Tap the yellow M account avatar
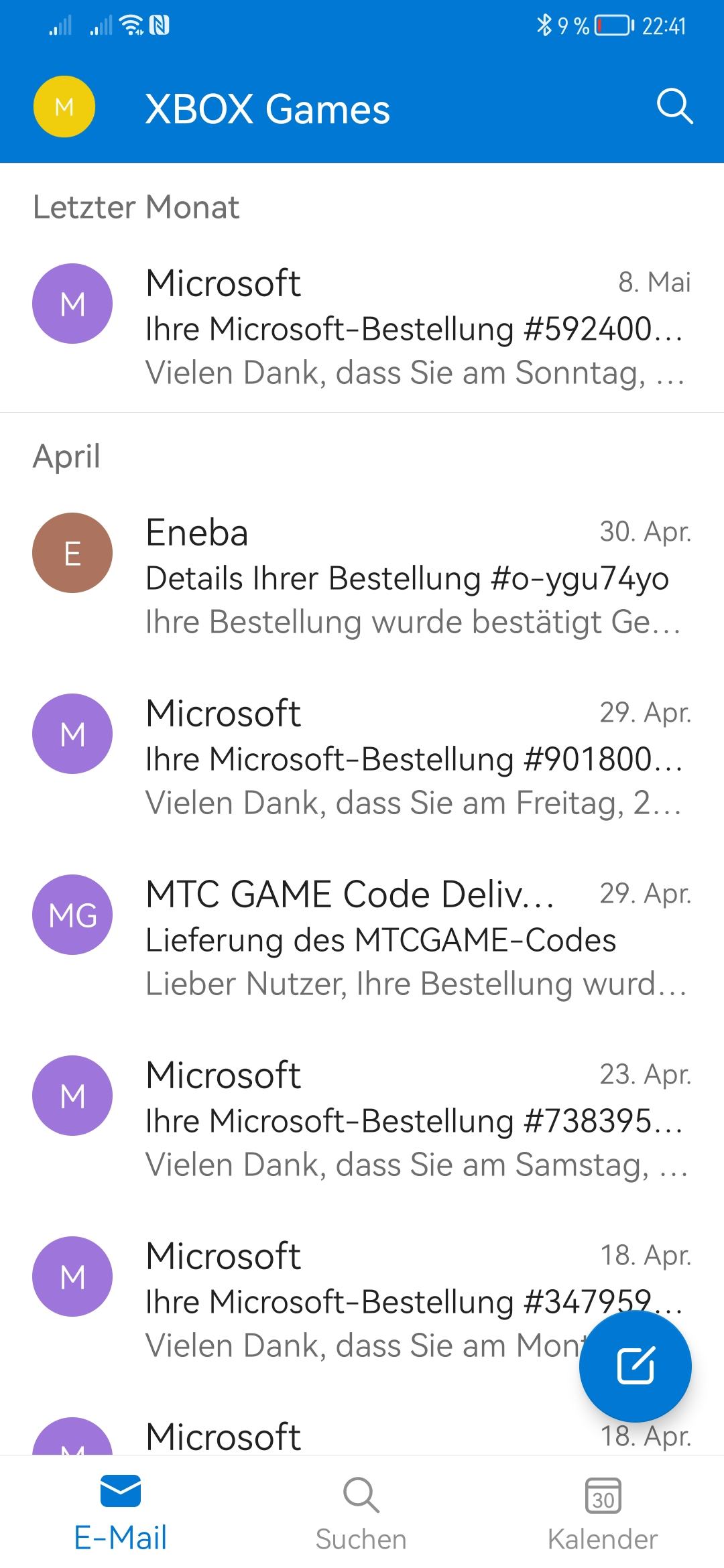Image resolution: width=724 pixels, height=1568 pixels. pos(64,107)
